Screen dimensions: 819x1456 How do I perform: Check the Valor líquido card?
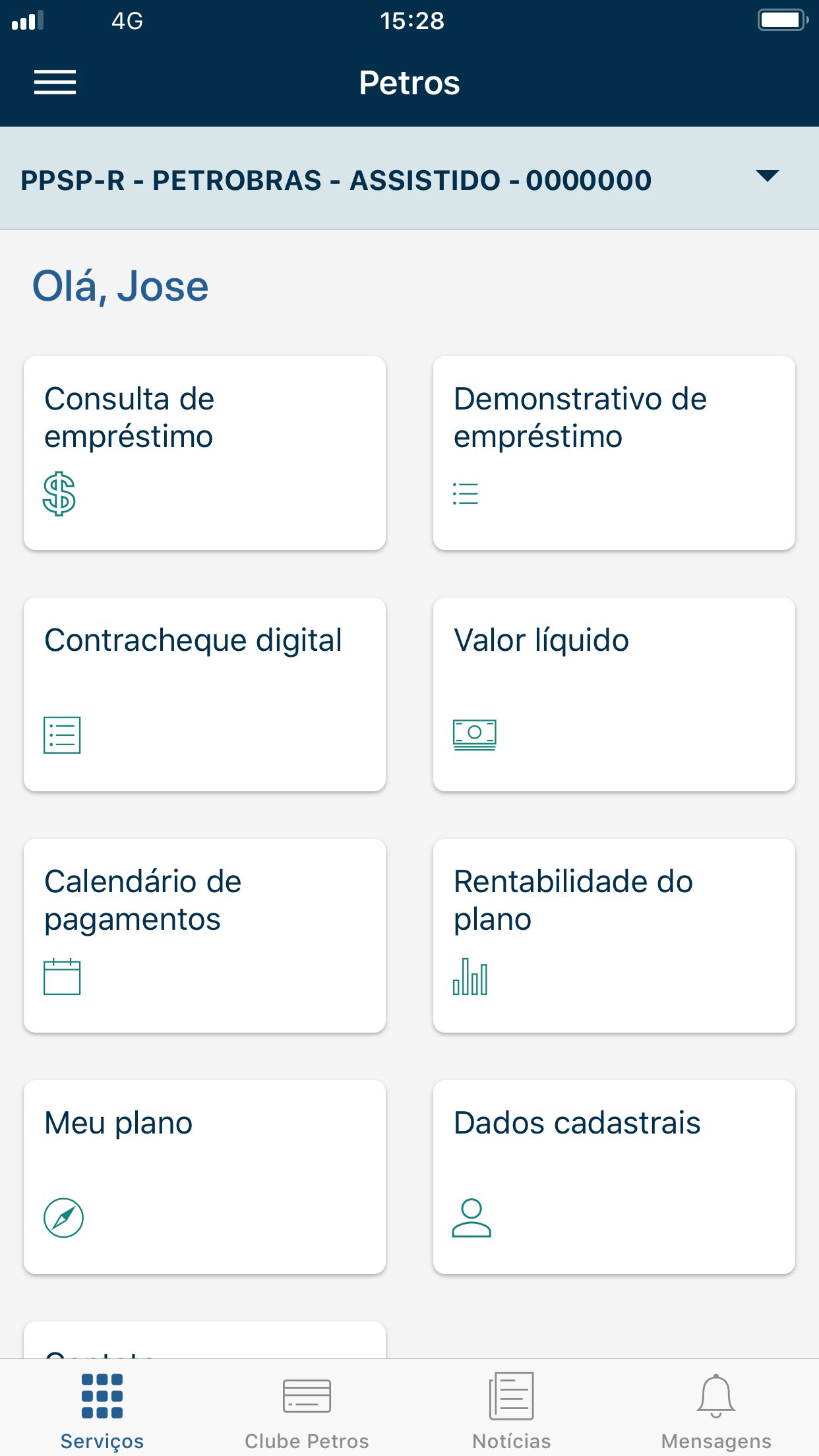coord(614,694)
